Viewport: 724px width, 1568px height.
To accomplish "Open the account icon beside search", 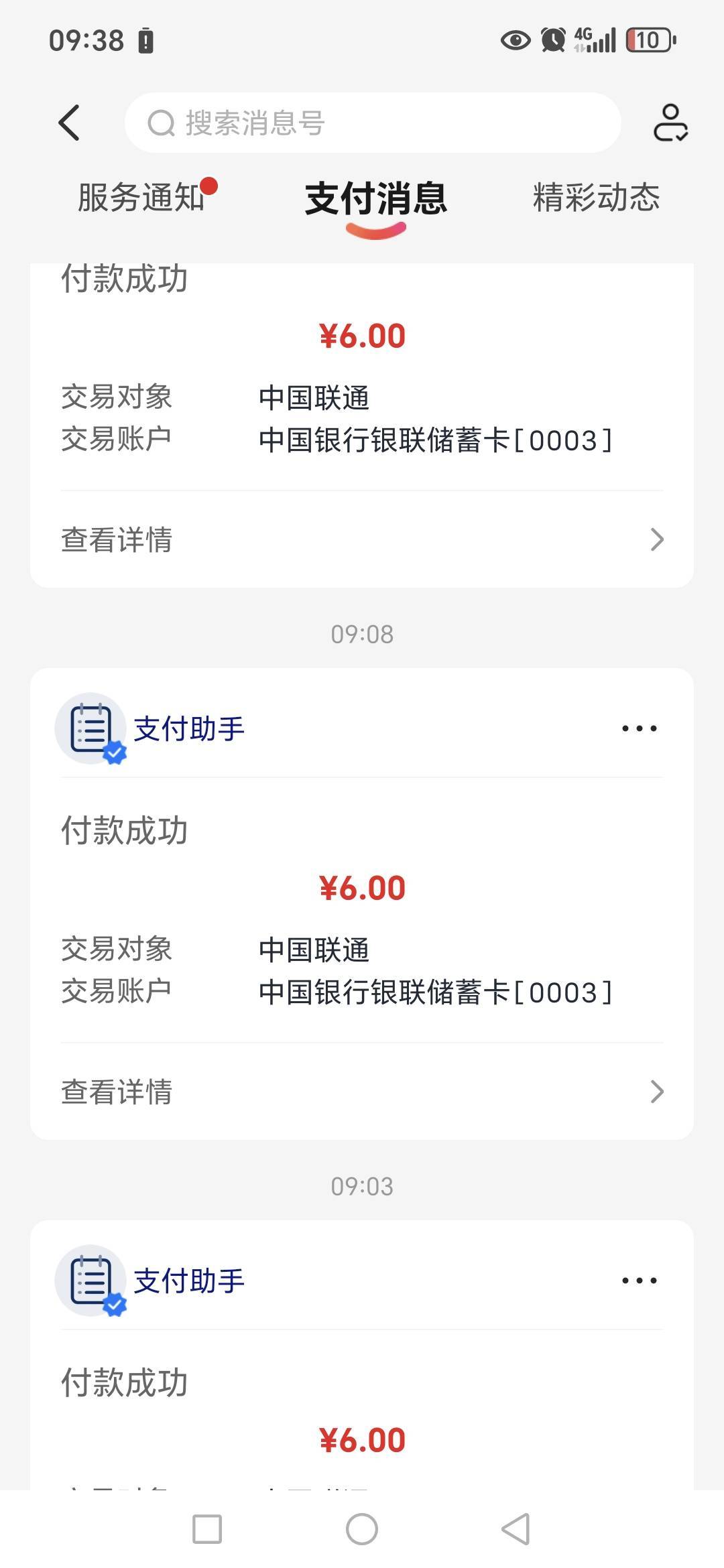I will pos(670,123).
